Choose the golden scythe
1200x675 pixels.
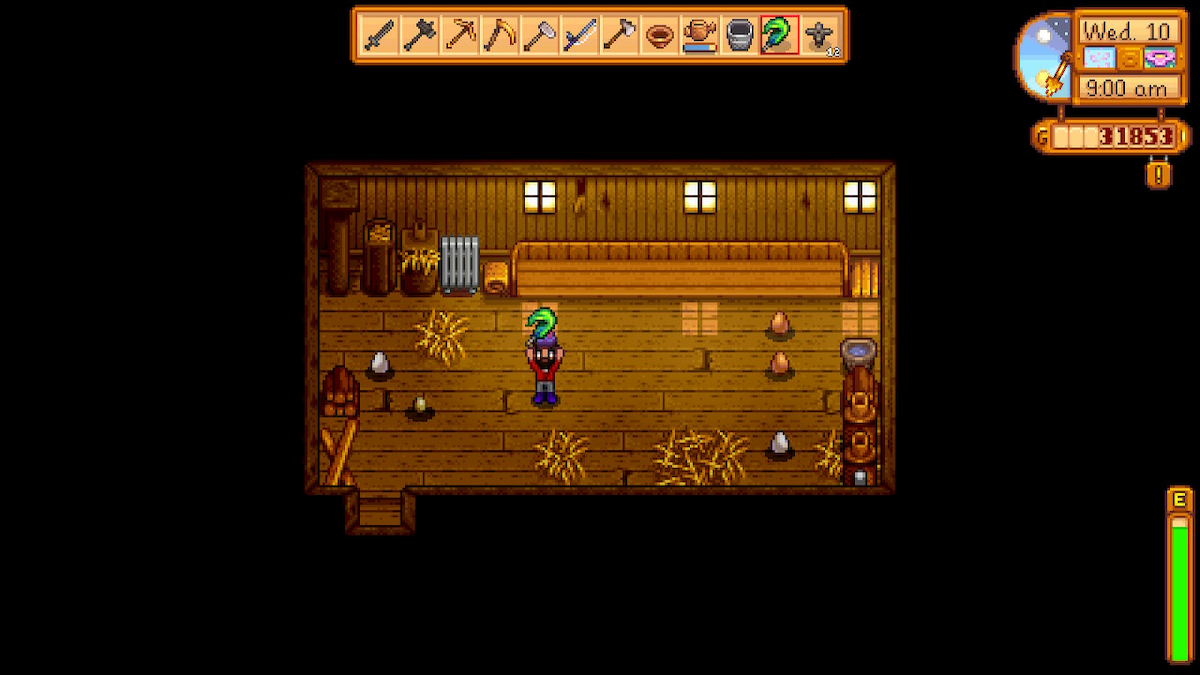[x=499, y=36]
